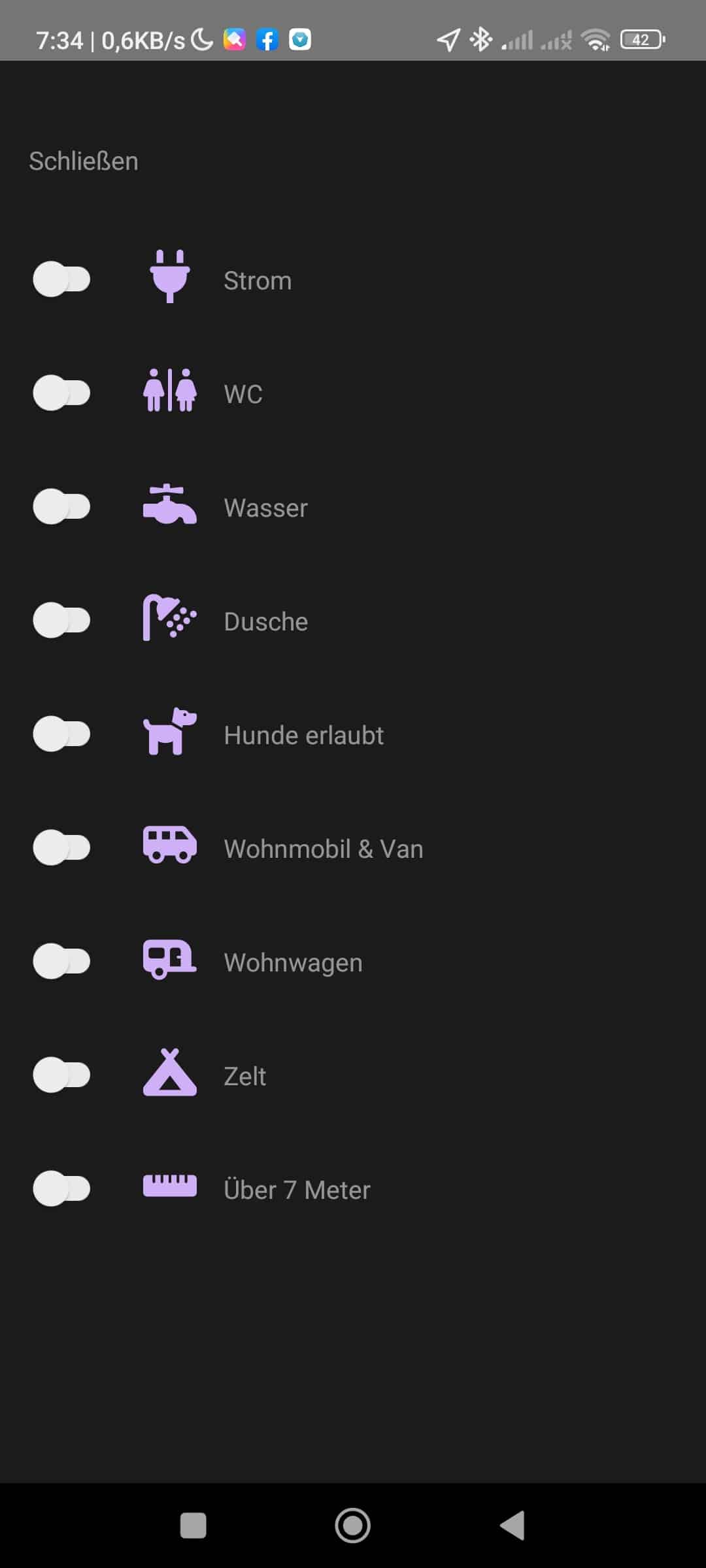Toggle the Wohnmobil & Van filter
Image resolution: width=706 pixels, height=1568 pixels.
[x=61, y=848]
